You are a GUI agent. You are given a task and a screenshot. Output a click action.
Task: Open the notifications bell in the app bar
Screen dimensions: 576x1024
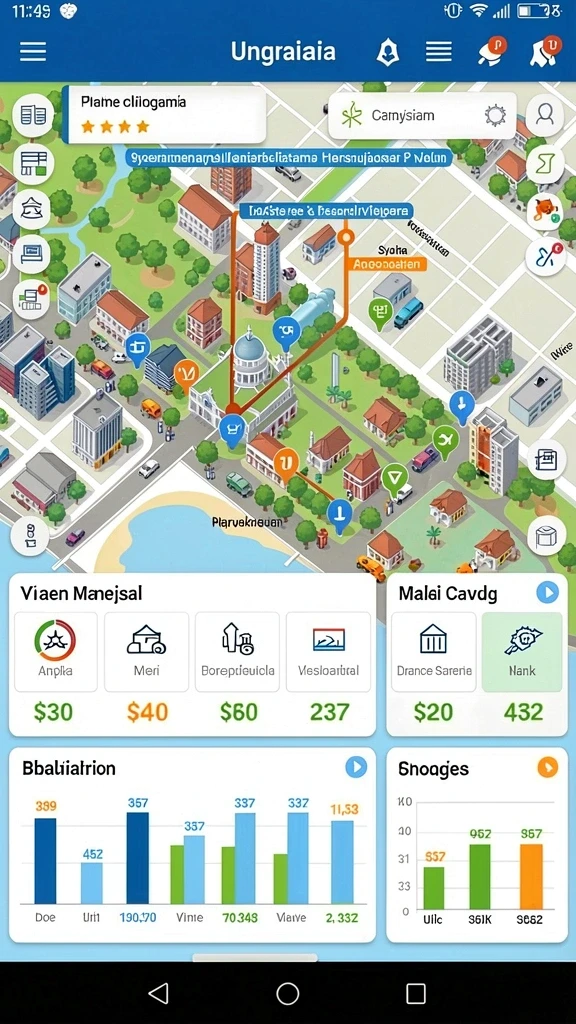387,52
